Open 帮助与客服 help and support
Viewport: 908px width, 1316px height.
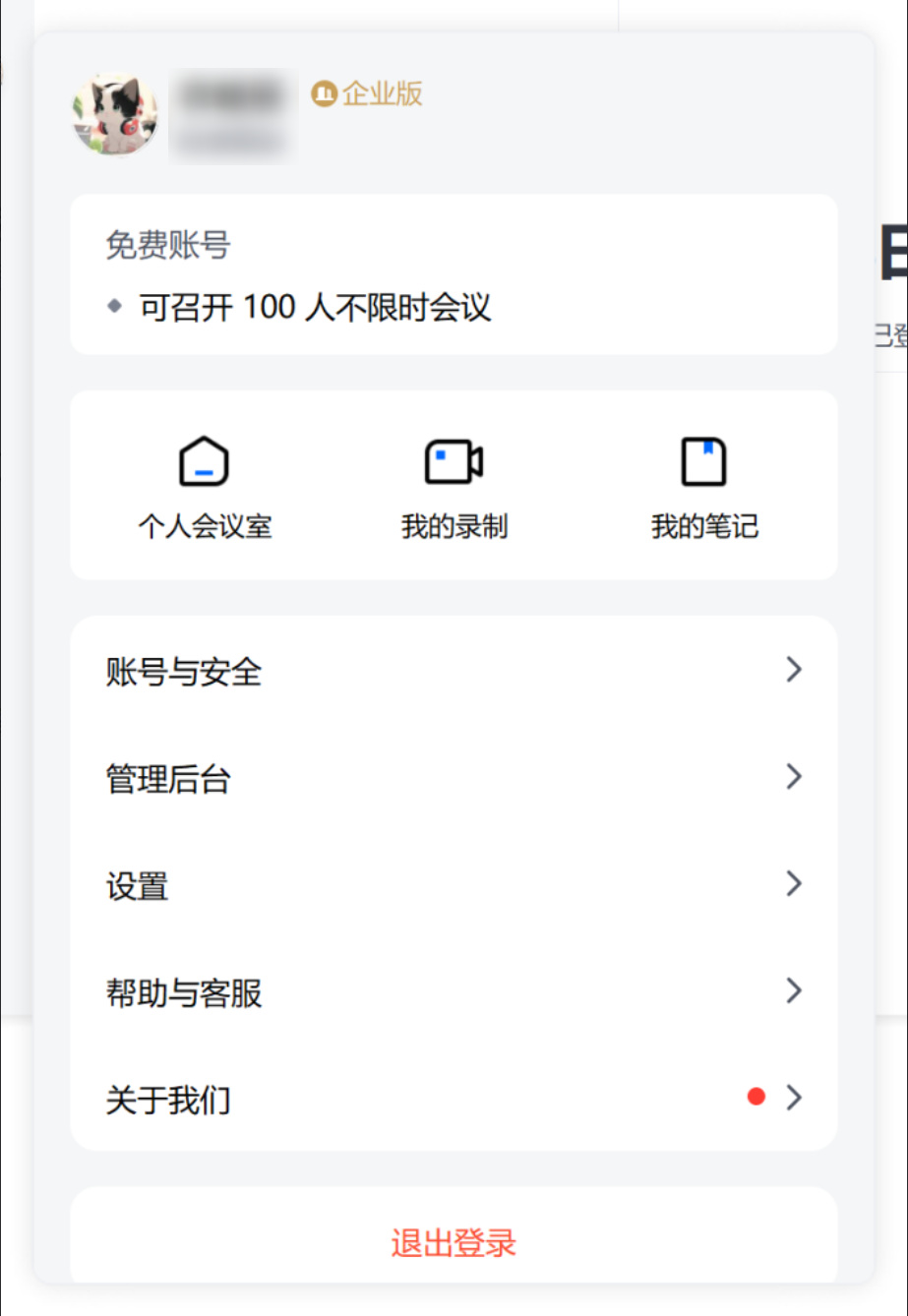coord(453,992)
